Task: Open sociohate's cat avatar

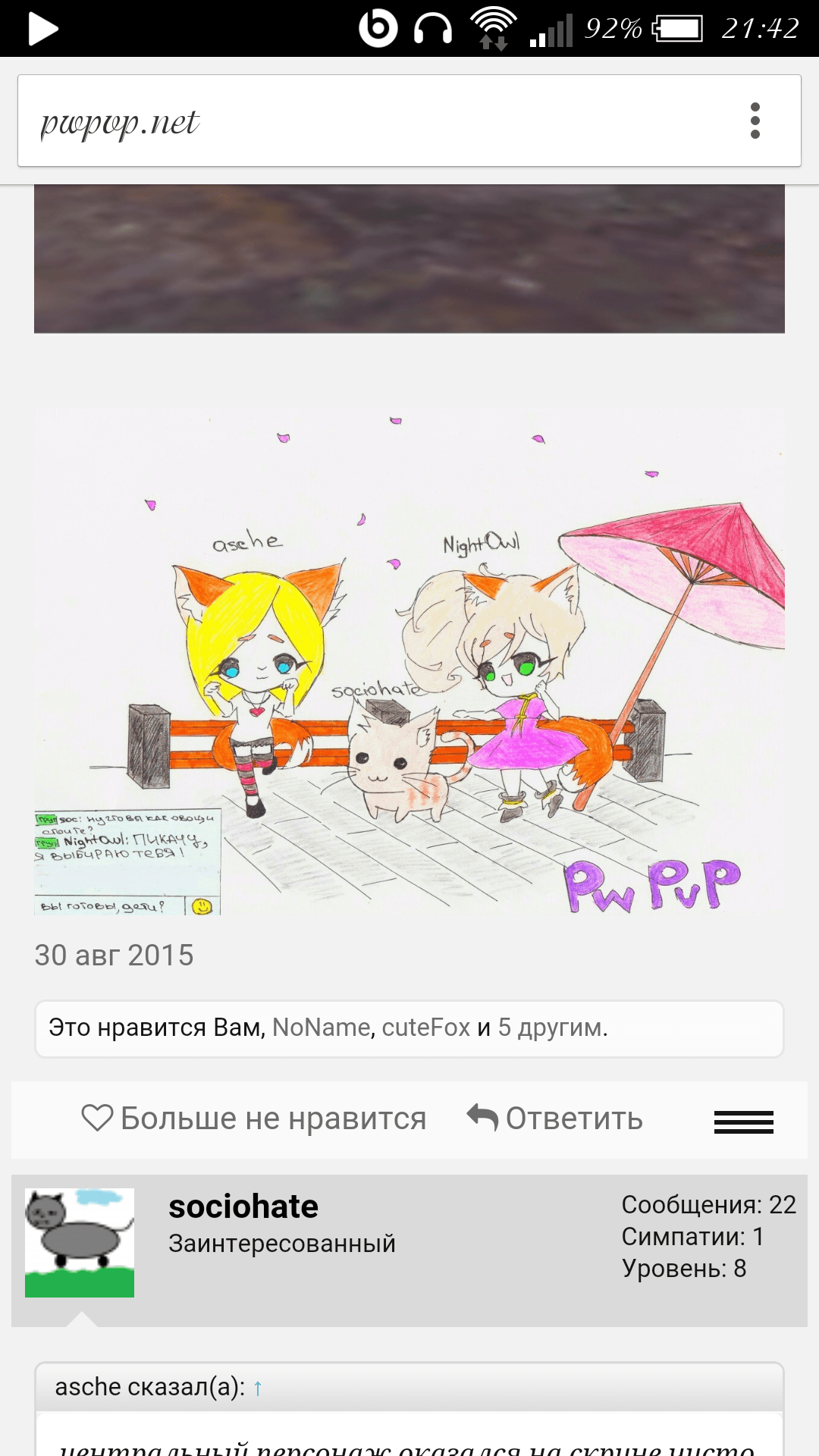Action: click(80, 1243)
